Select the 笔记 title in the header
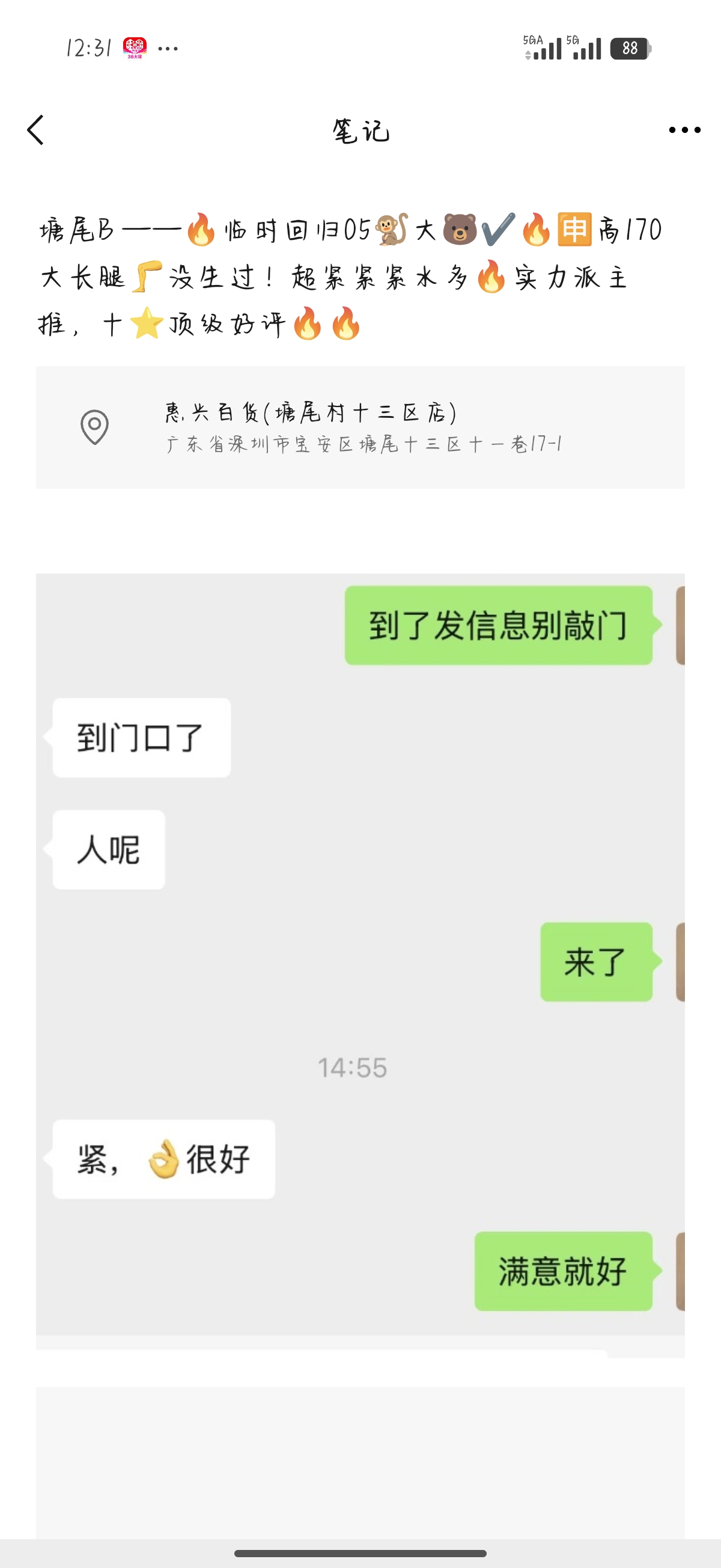This screenshot has width=721, height=1568. click(360, 130)
